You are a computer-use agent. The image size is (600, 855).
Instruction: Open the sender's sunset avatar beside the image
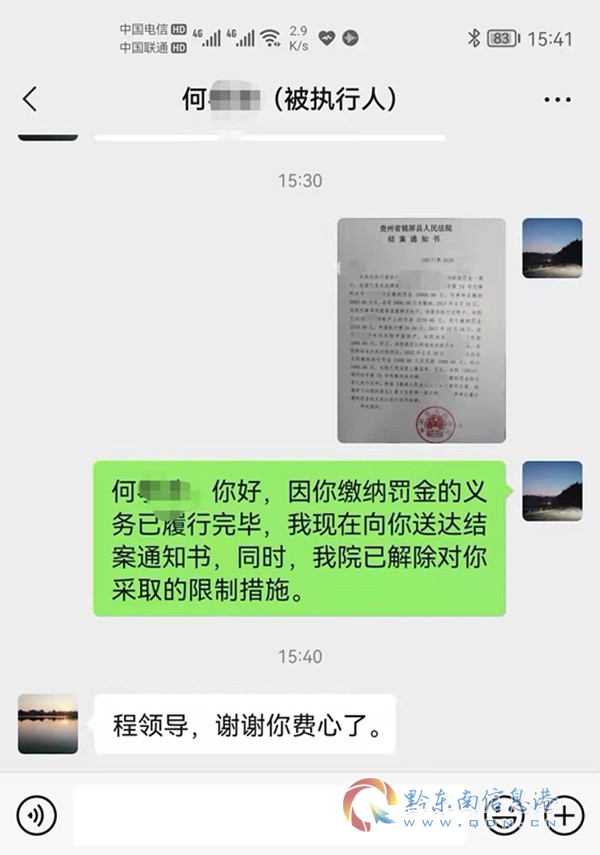pyautogui.click(x=552, y=248)
